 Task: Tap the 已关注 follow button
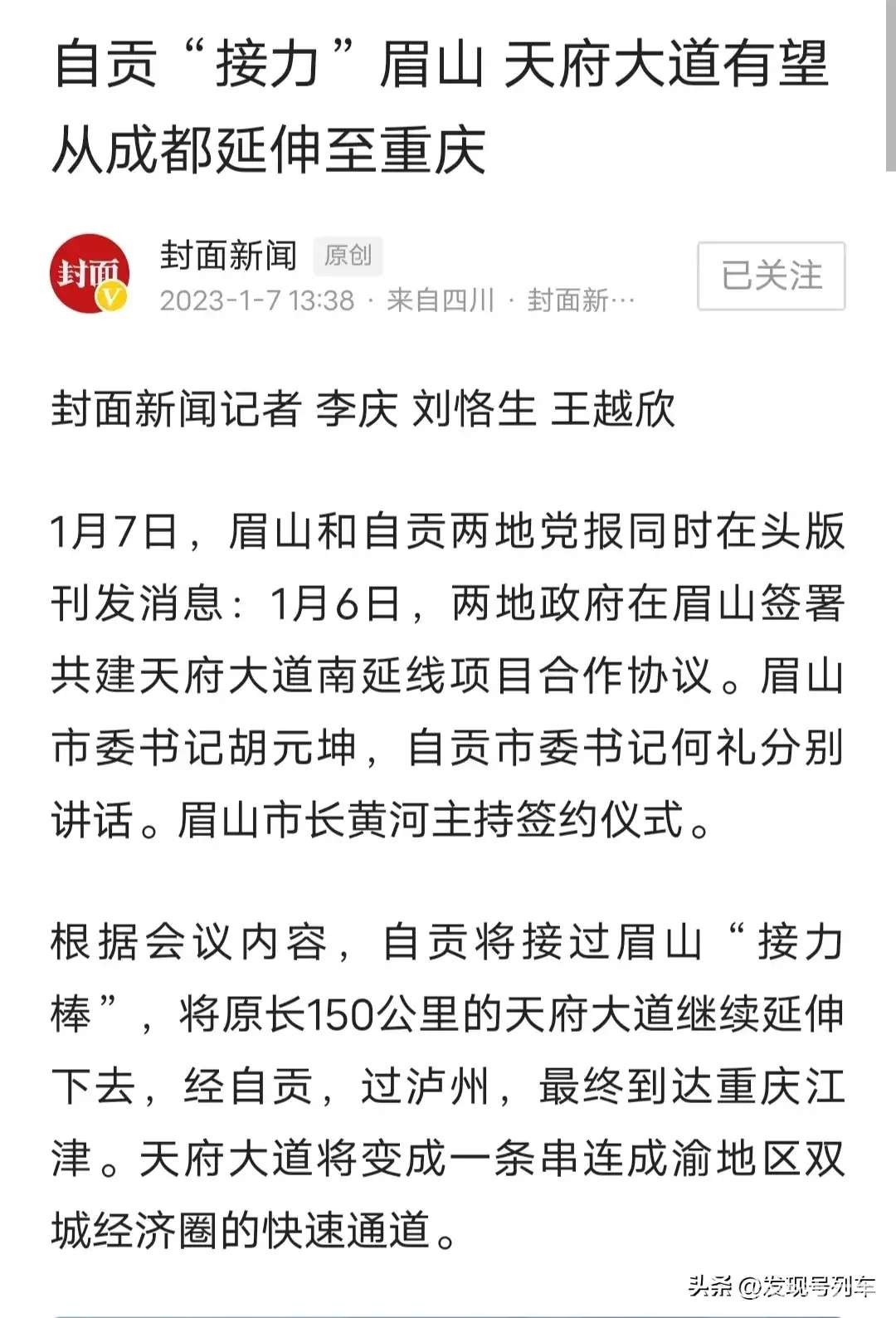(x=771, y=276)
